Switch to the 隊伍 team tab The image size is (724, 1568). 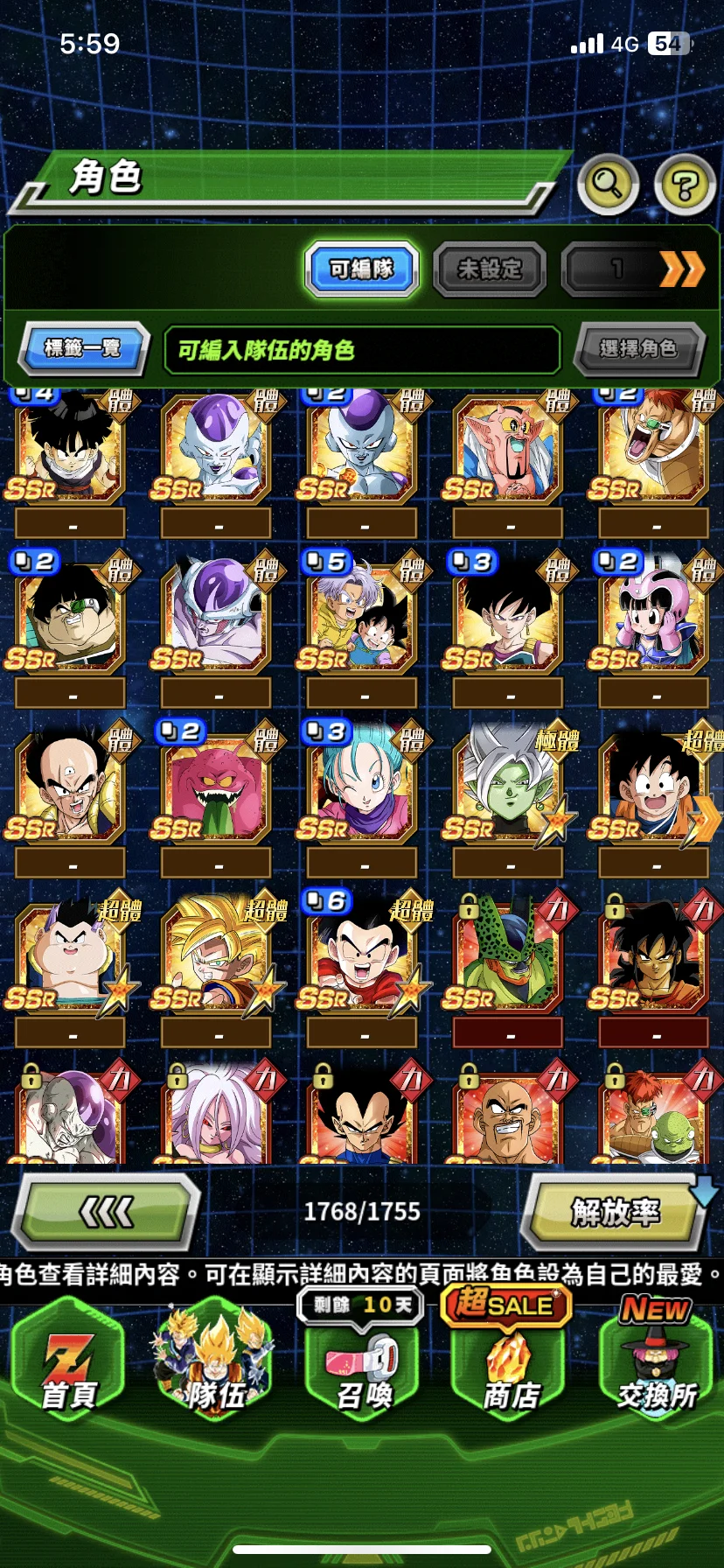[x=215, y=1367]
